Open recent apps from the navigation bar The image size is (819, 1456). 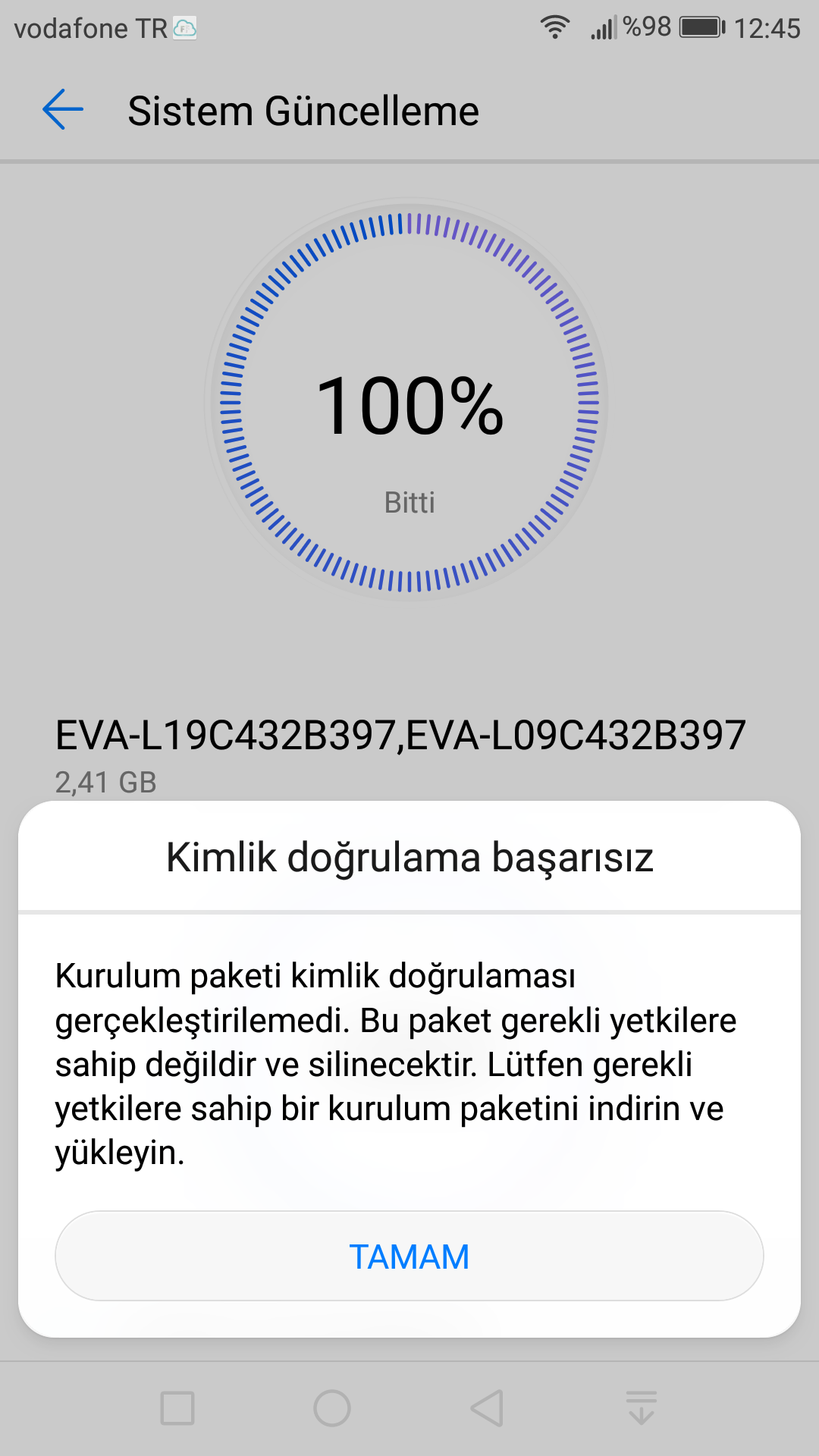point(177,1408)
